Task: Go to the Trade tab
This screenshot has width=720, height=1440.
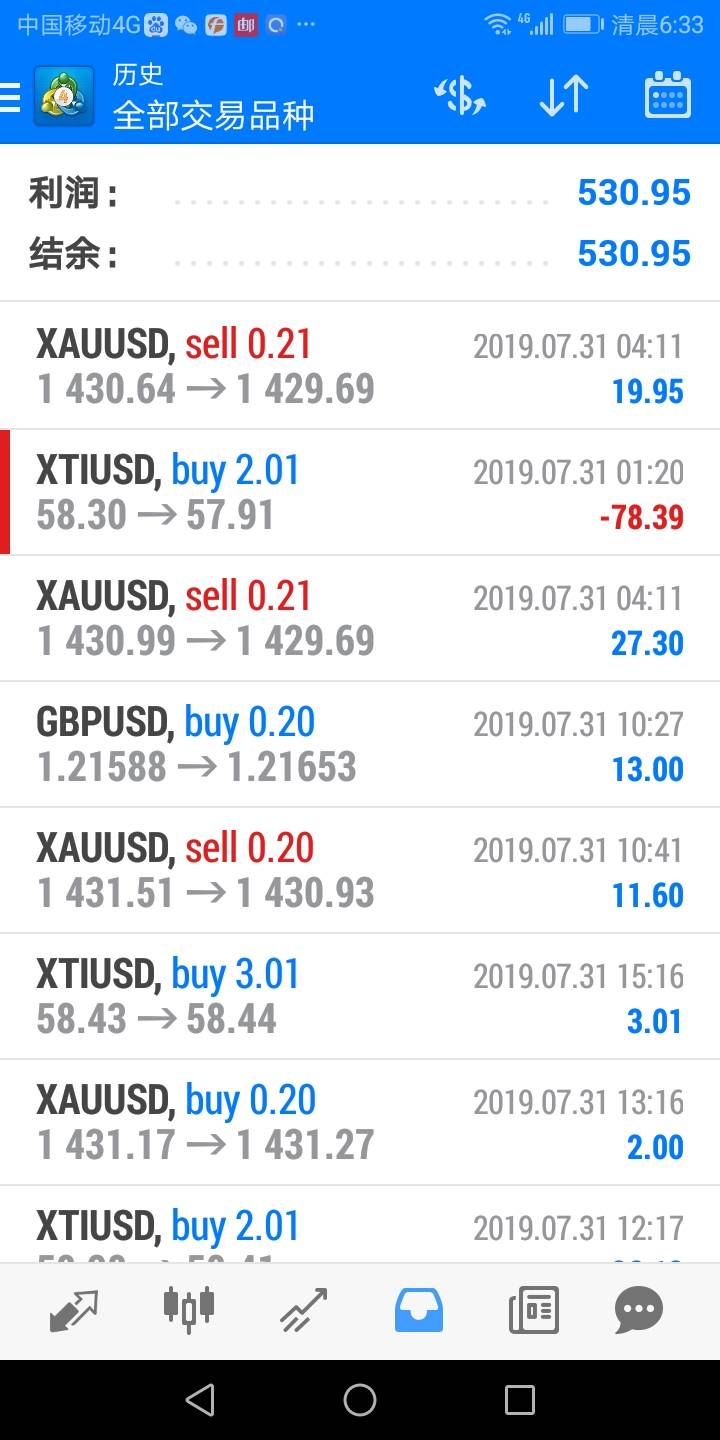Action: (x=303, y=1310)
